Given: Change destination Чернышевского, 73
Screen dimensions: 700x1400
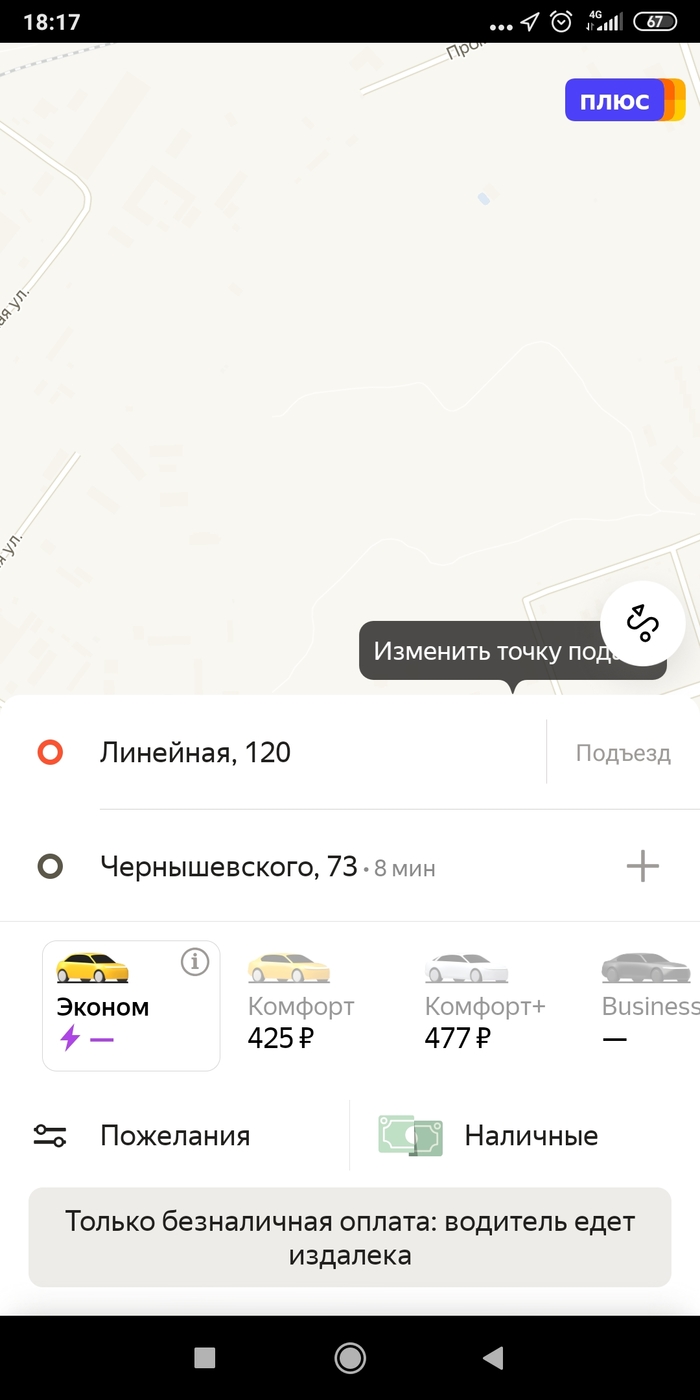Looking at the screenshot, I should [x=228, y=866].
